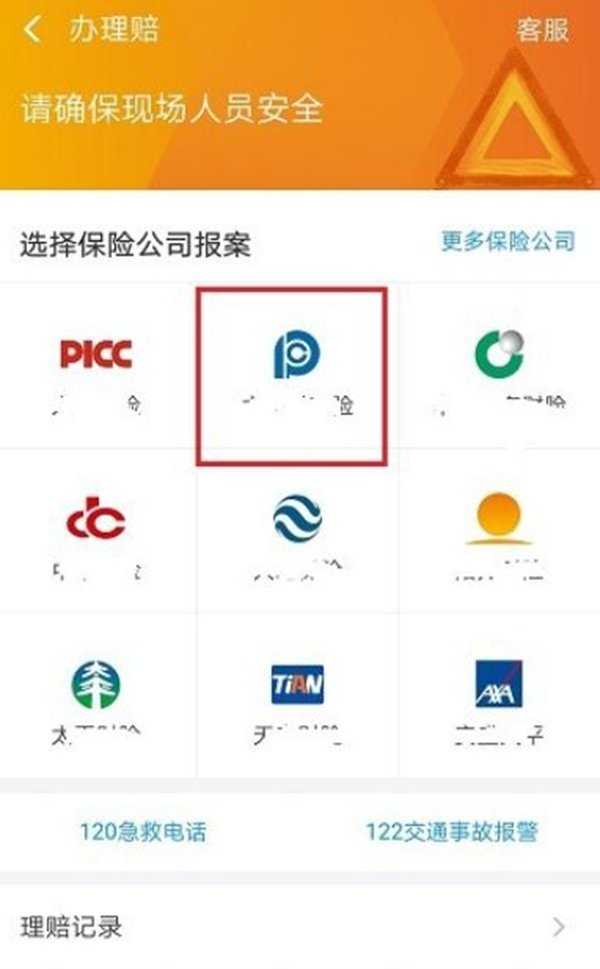600x969 pixels.
Task: Select the Ping An insurer highlighted in red
Action: (291, 375)
